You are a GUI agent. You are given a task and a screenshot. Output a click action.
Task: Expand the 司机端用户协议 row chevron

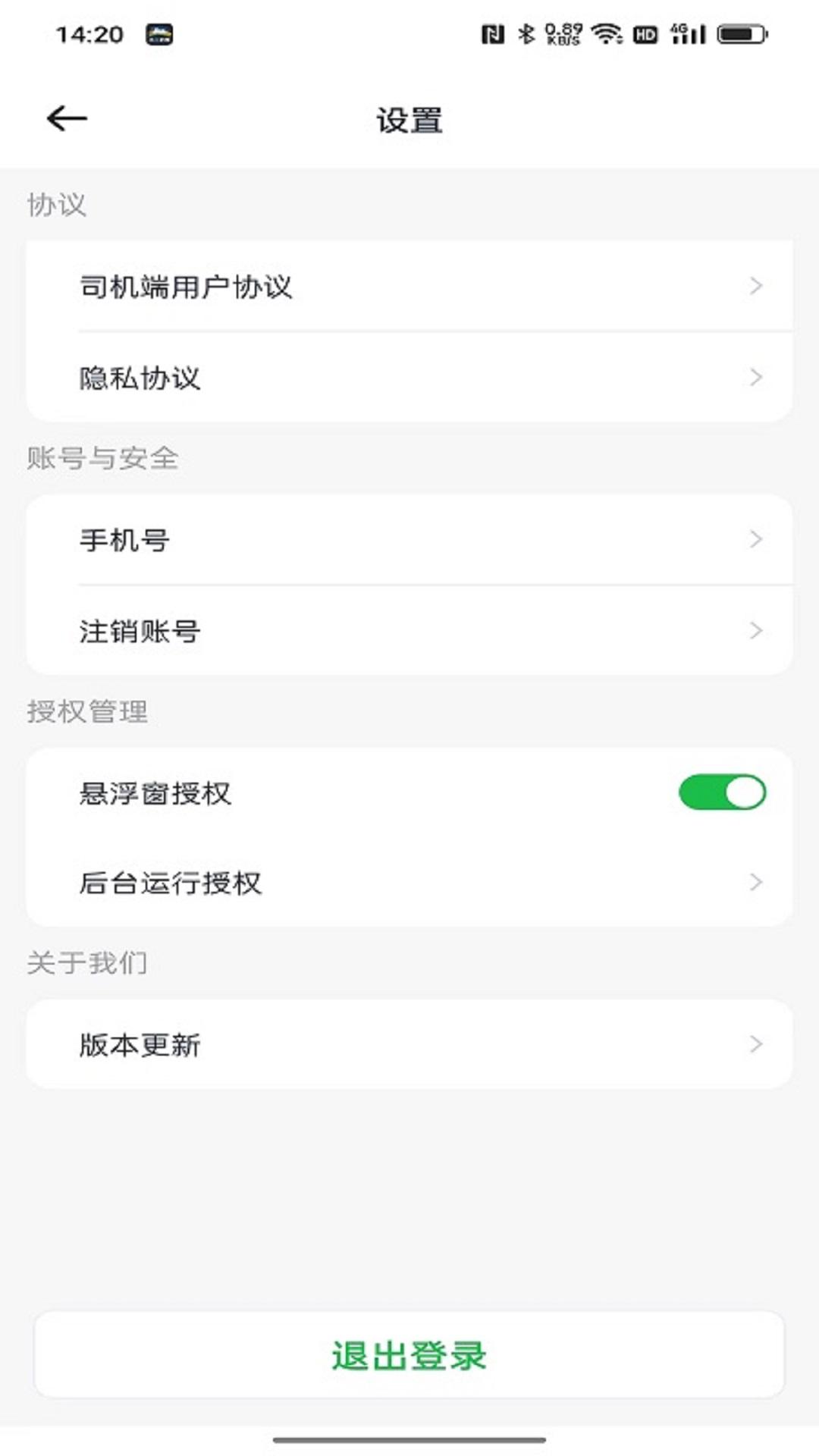[x=755, y=286]
